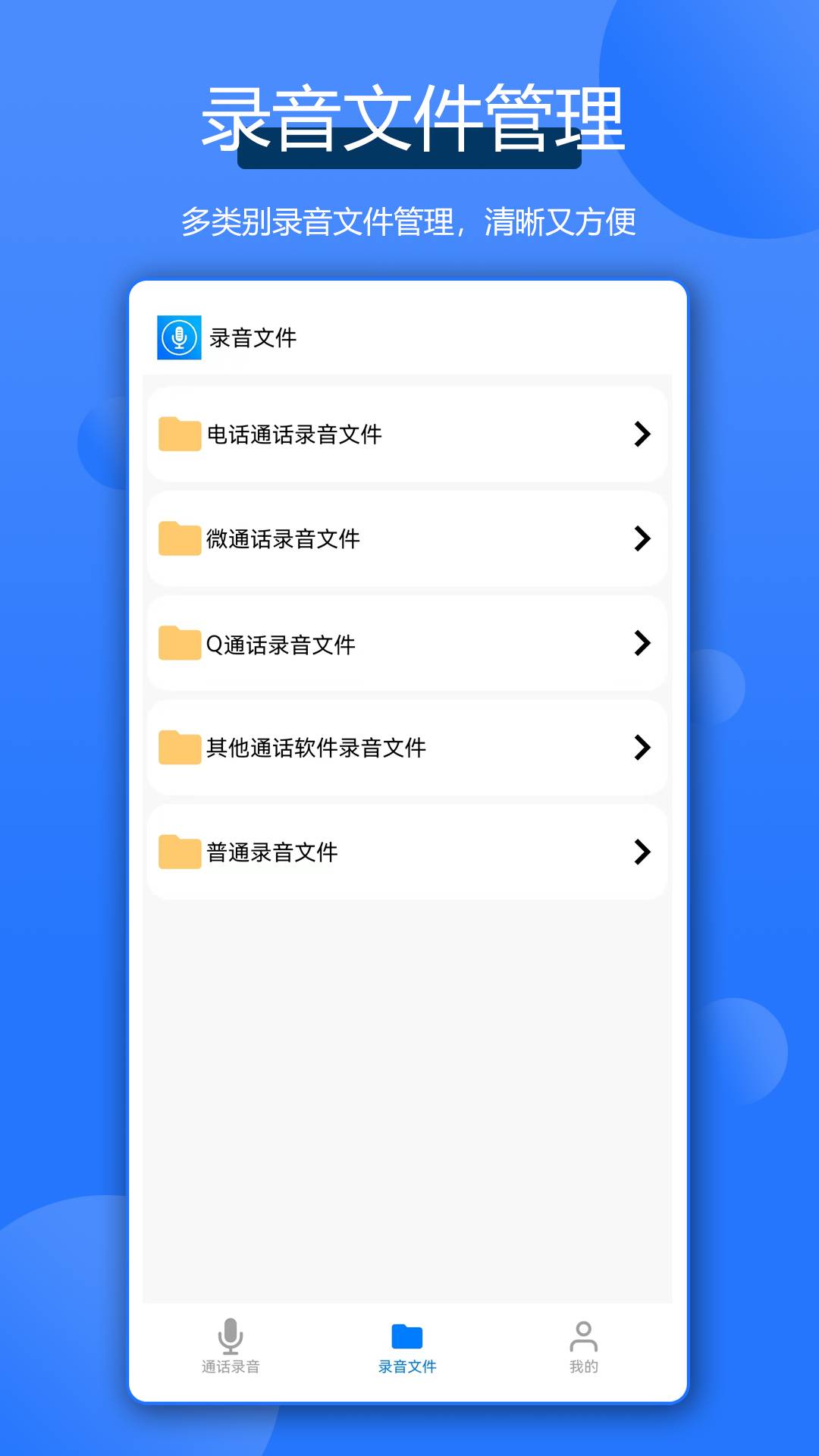
Task: Click the folder icon for 电话通话录音文件
Action: coord(179,434)
